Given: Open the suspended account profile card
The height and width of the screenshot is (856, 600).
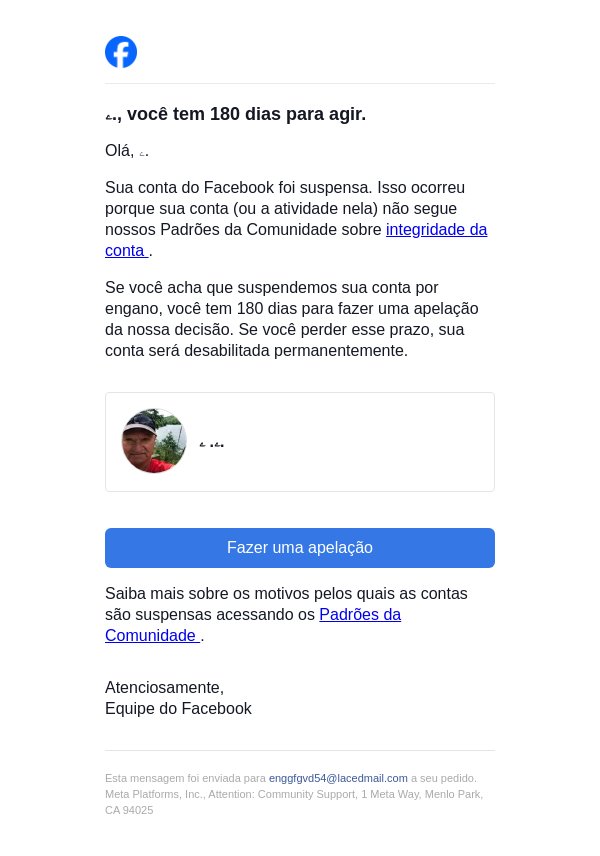Looking at the screenshot, I should [300, 442].
